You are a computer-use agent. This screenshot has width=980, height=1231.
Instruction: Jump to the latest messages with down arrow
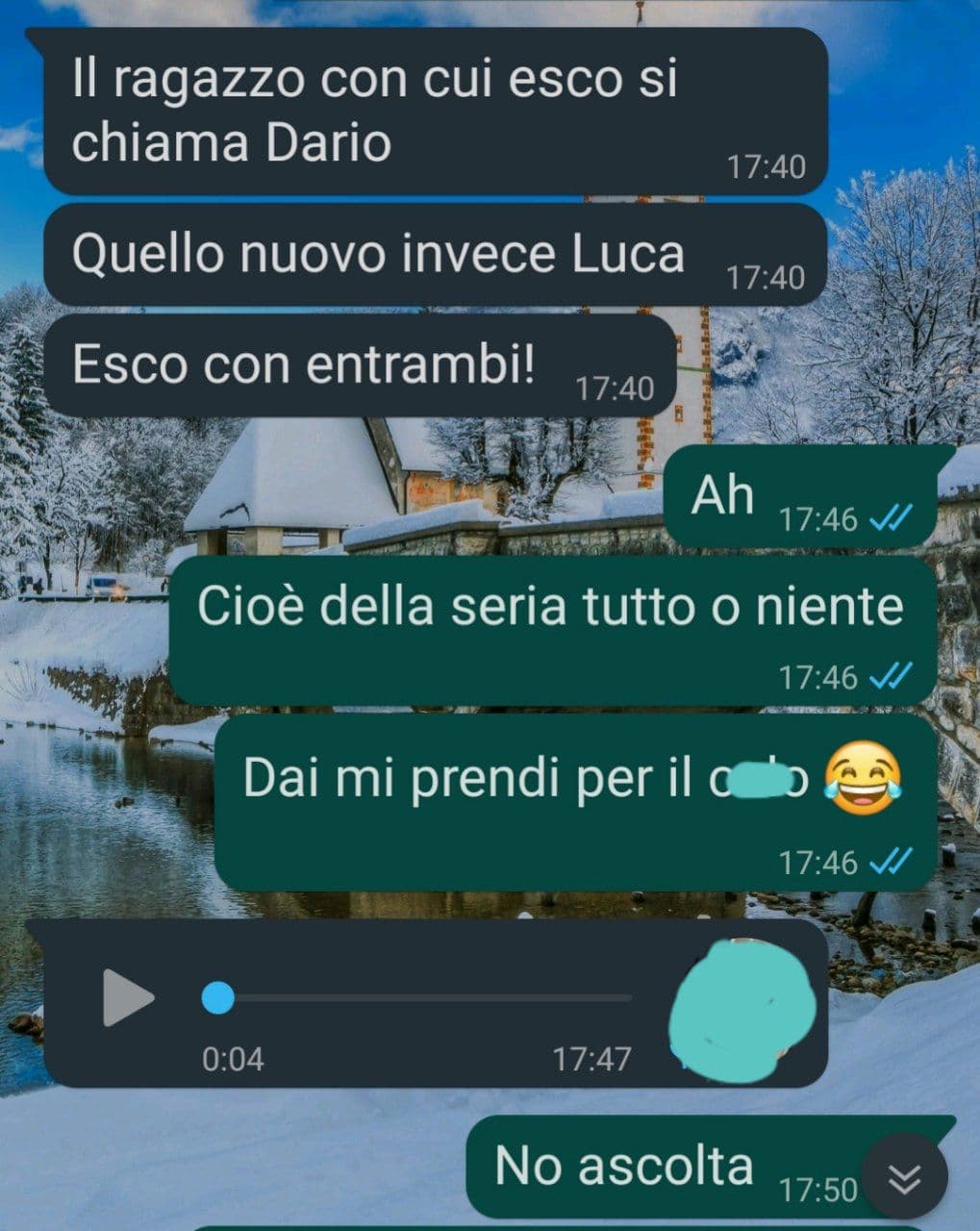click(x=904, y=1177)
